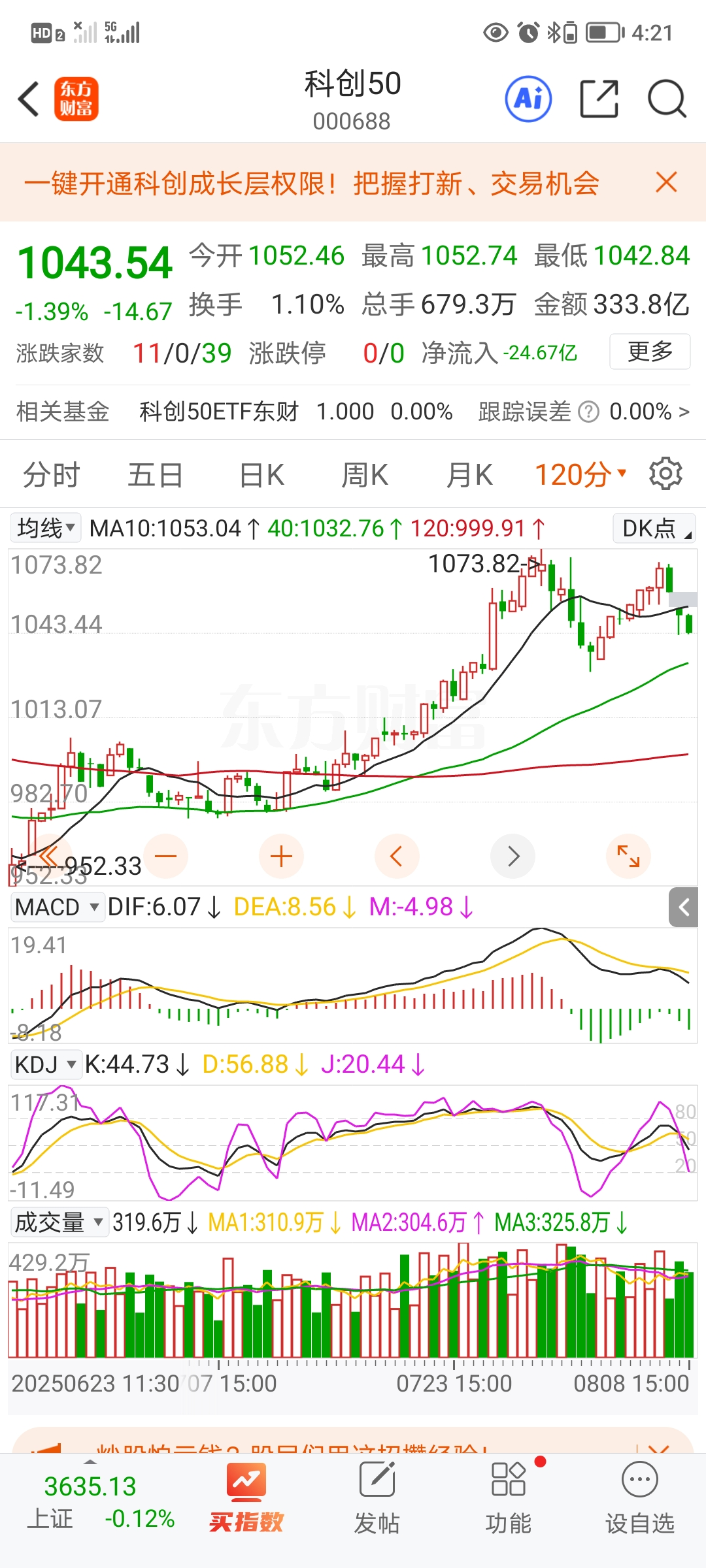Change the MACD indicator dropdown

[x=58, y=907]
